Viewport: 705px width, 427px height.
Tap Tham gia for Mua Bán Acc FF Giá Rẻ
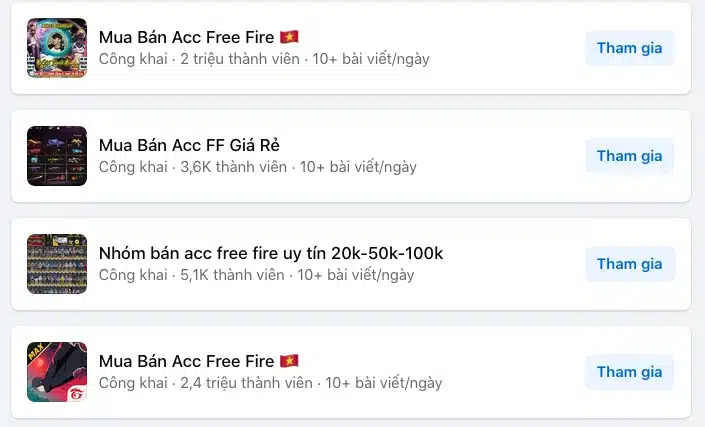click(x=629, y=156)
